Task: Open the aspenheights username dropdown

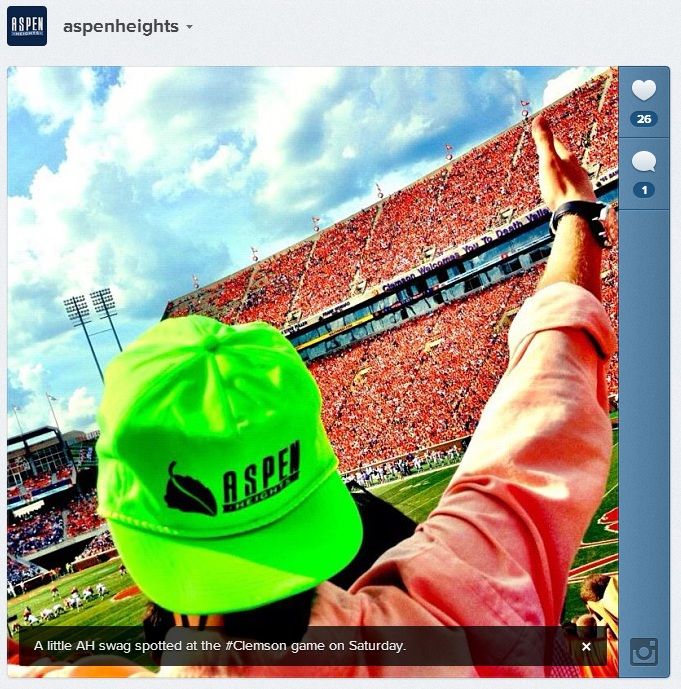Action: point(189,27)
